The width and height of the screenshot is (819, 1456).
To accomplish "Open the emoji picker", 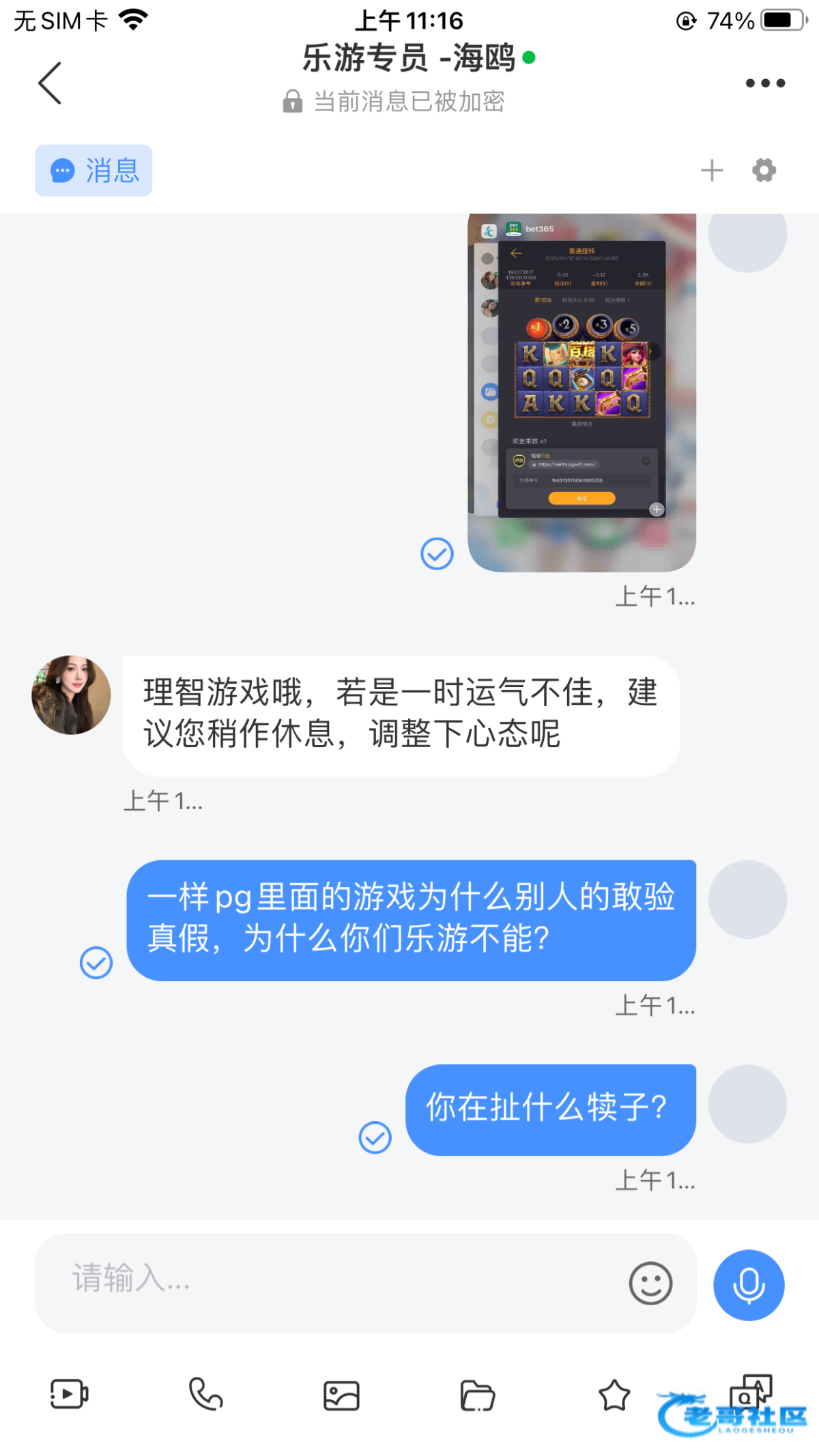I will (650, 1283).
